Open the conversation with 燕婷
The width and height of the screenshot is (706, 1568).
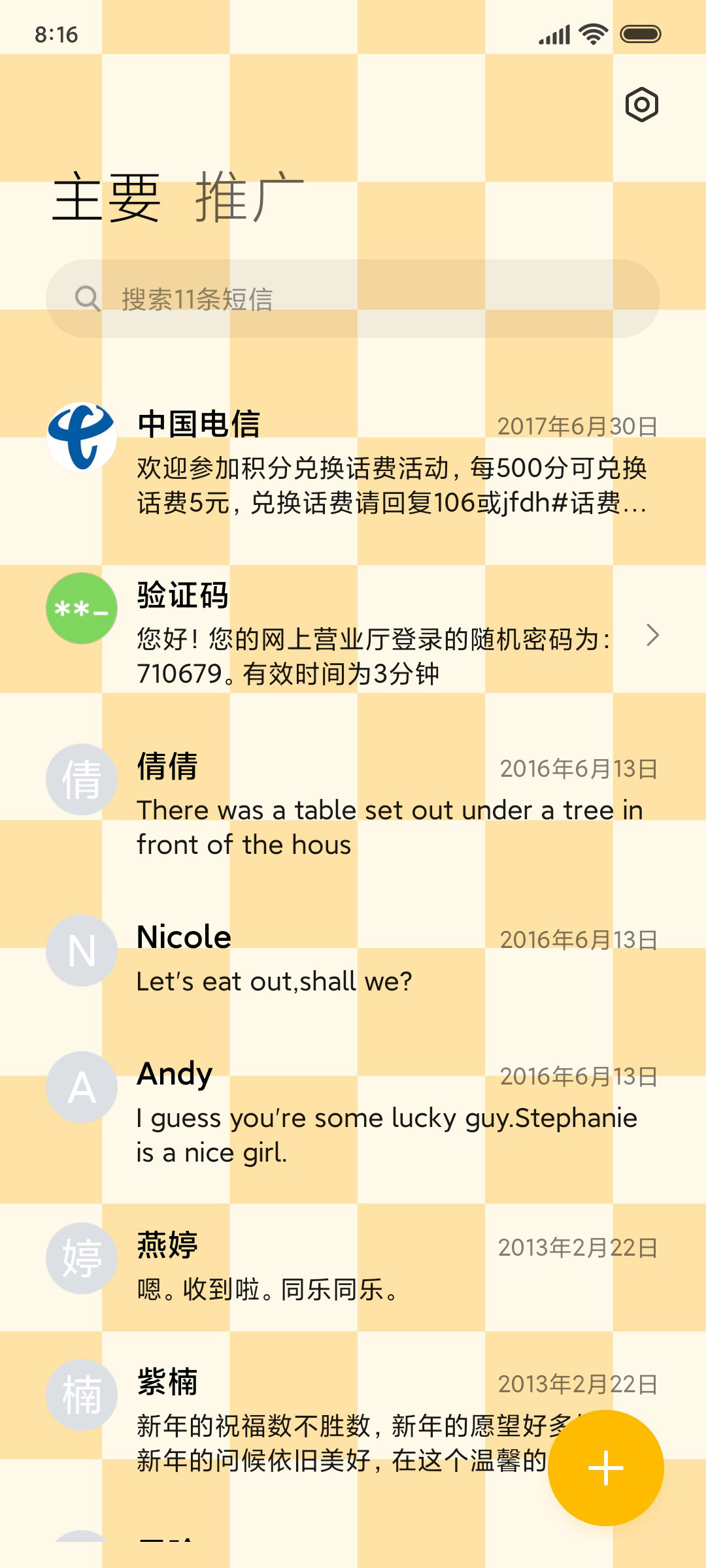[353, 1265]
